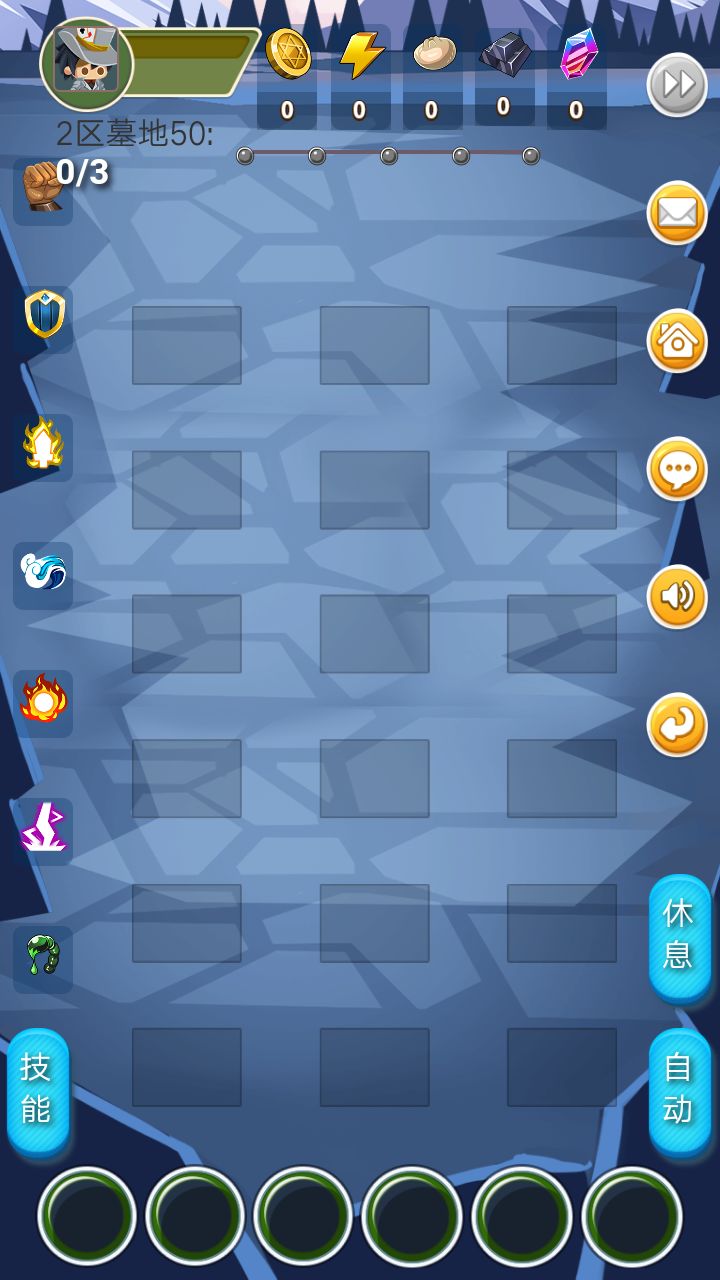Toggle the sound volume icon
720x1280 pixels.
pos(676,596)
